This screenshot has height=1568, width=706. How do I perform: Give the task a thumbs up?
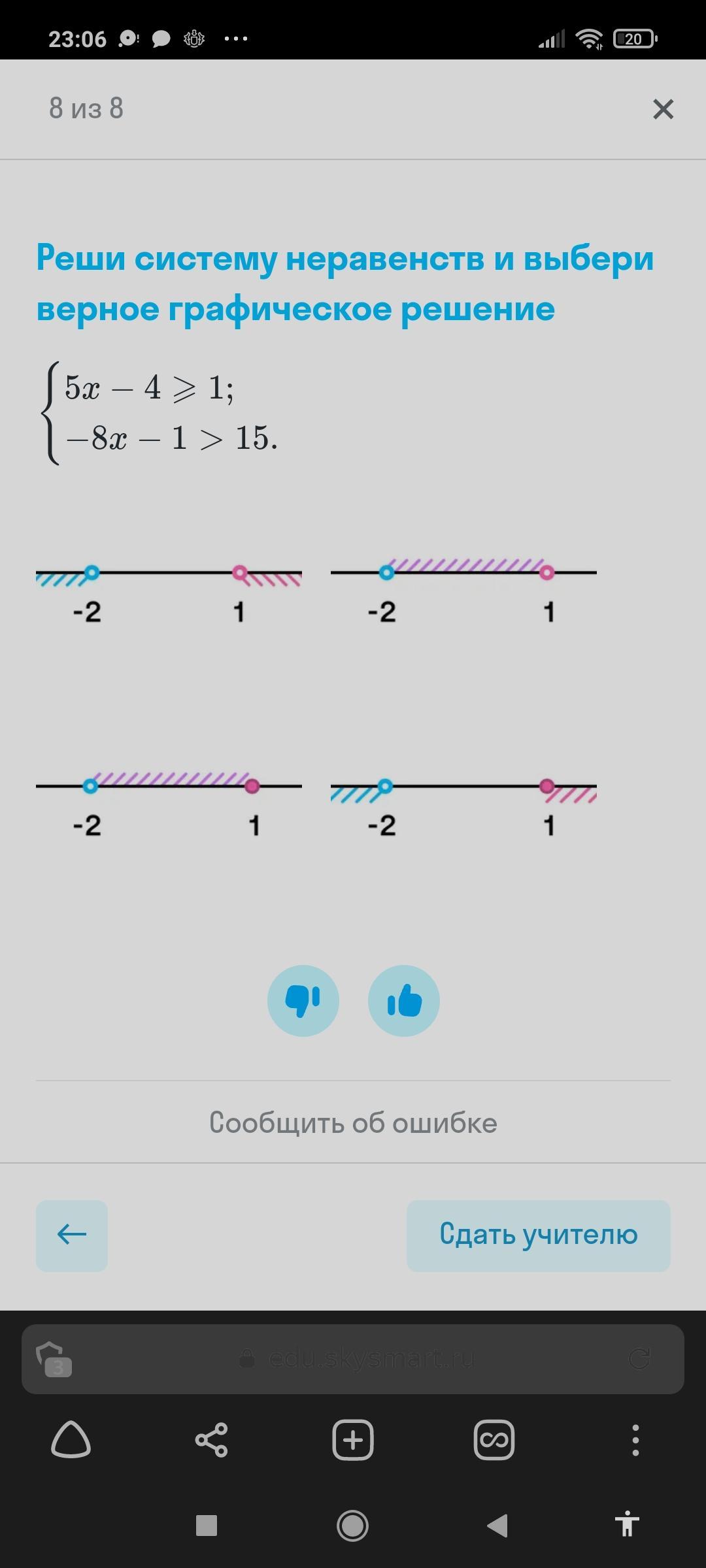[x=403, y=1000]
